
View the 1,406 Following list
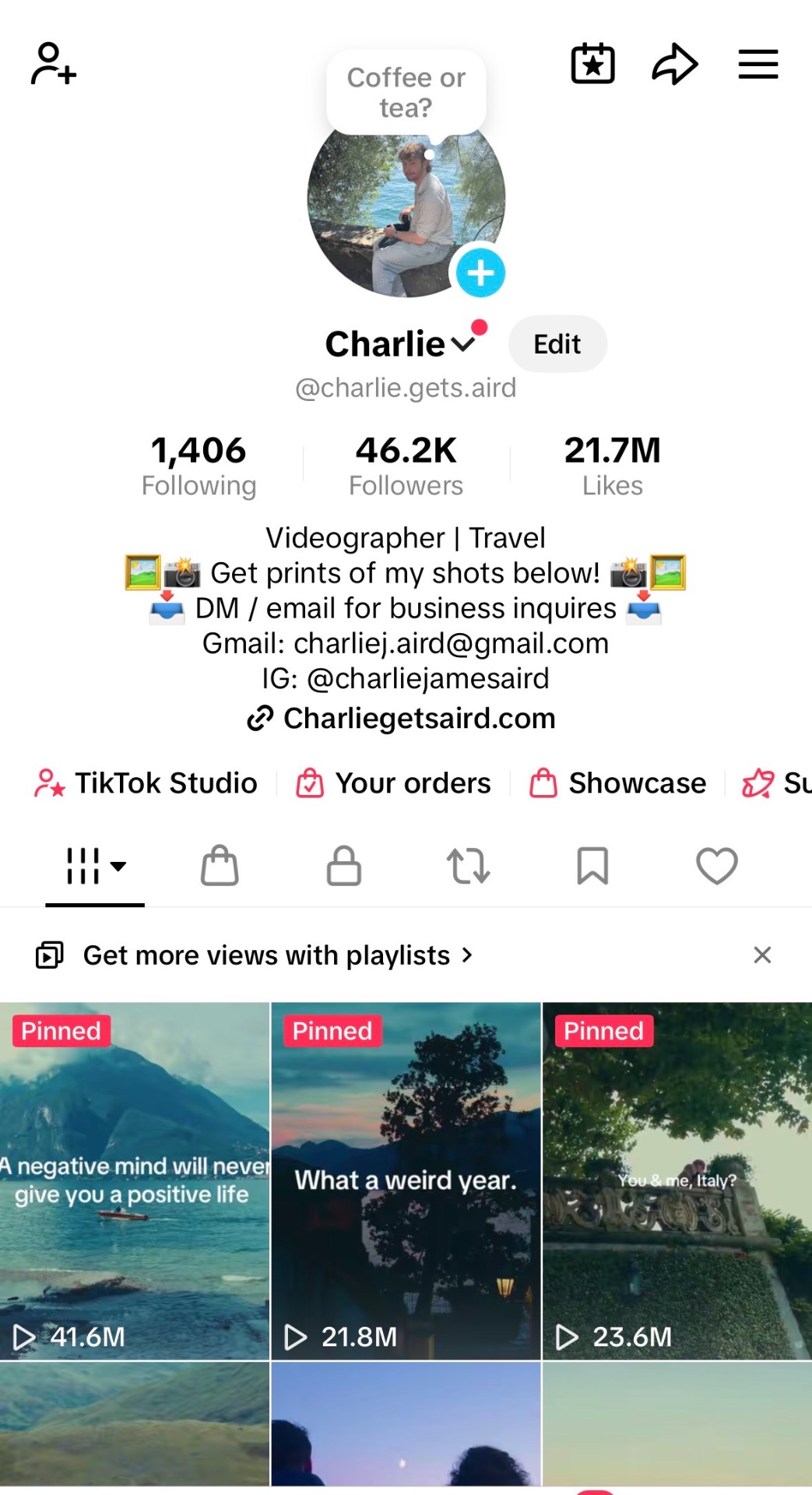coord(199,466)
